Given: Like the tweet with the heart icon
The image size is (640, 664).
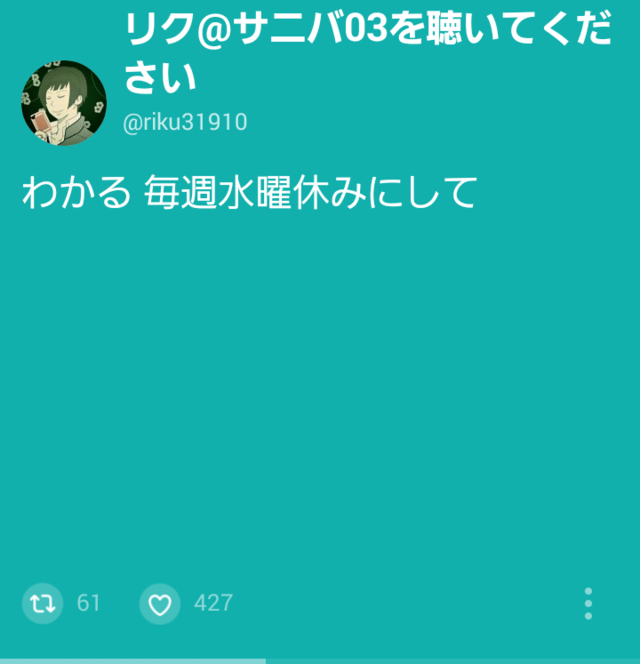Looking at the screenshot, I should (160, 604).
